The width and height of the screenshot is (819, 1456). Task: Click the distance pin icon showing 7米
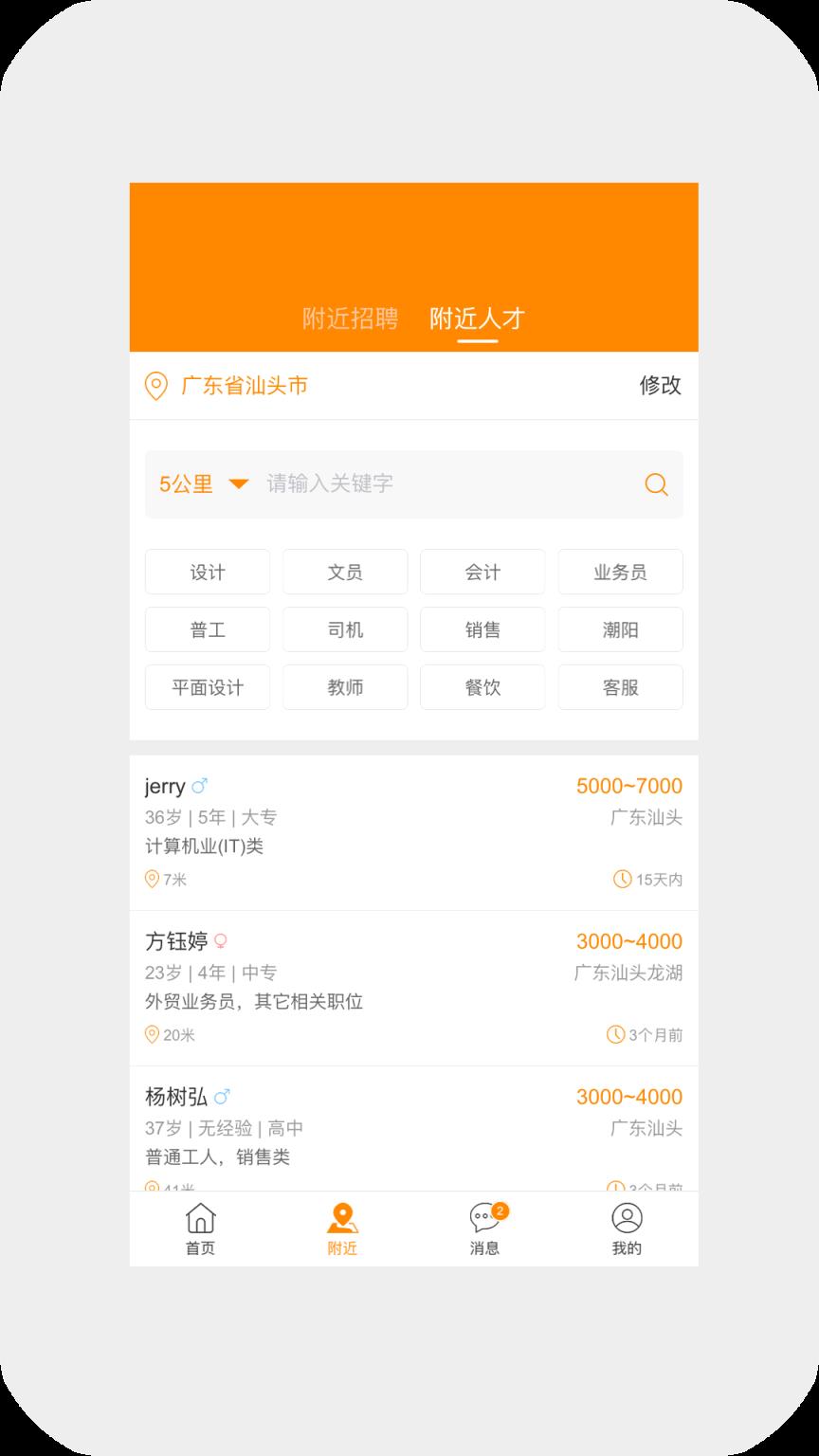(153, 880)
